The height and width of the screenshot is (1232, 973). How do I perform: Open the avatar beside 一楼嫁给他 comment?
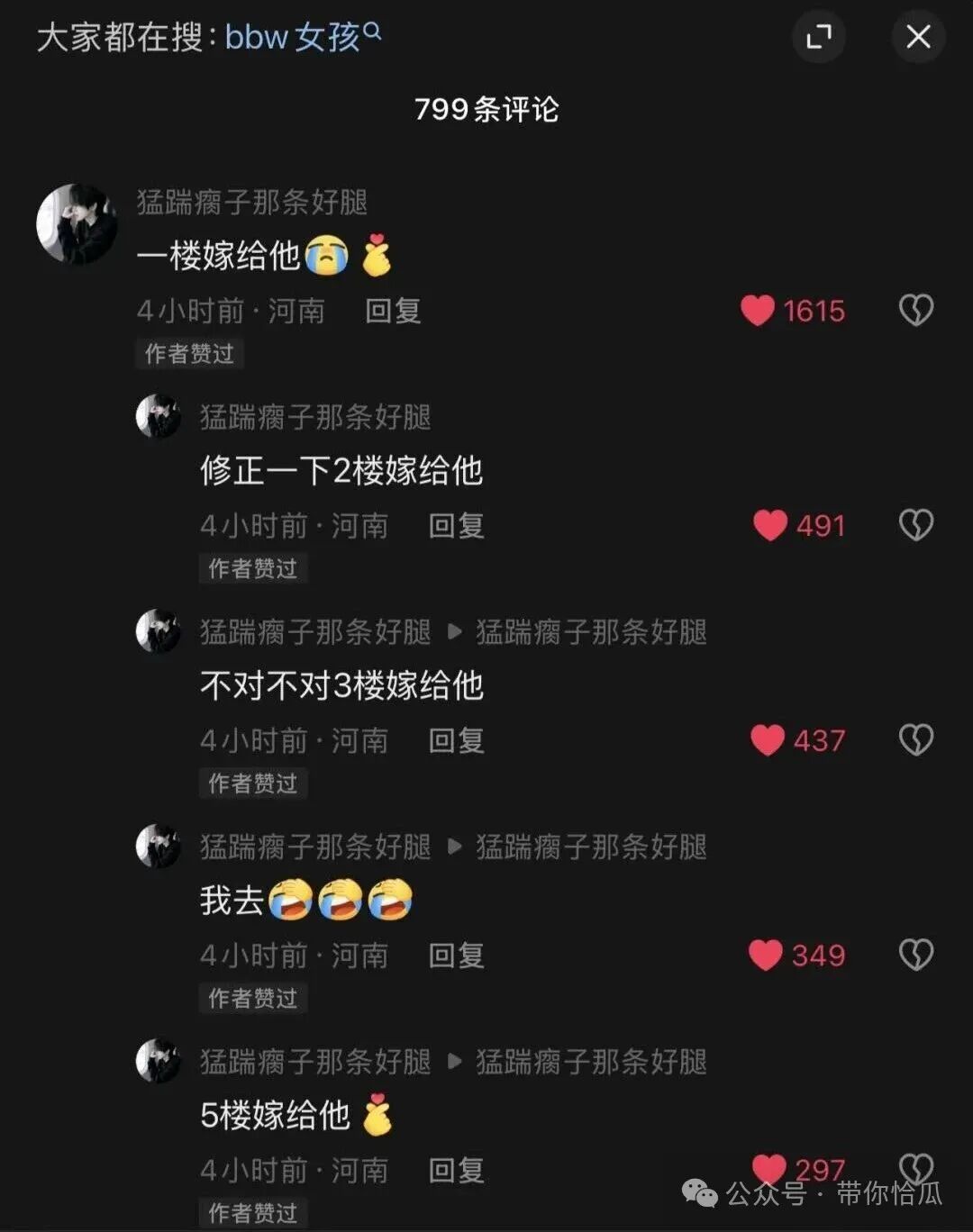pos(77,224)
